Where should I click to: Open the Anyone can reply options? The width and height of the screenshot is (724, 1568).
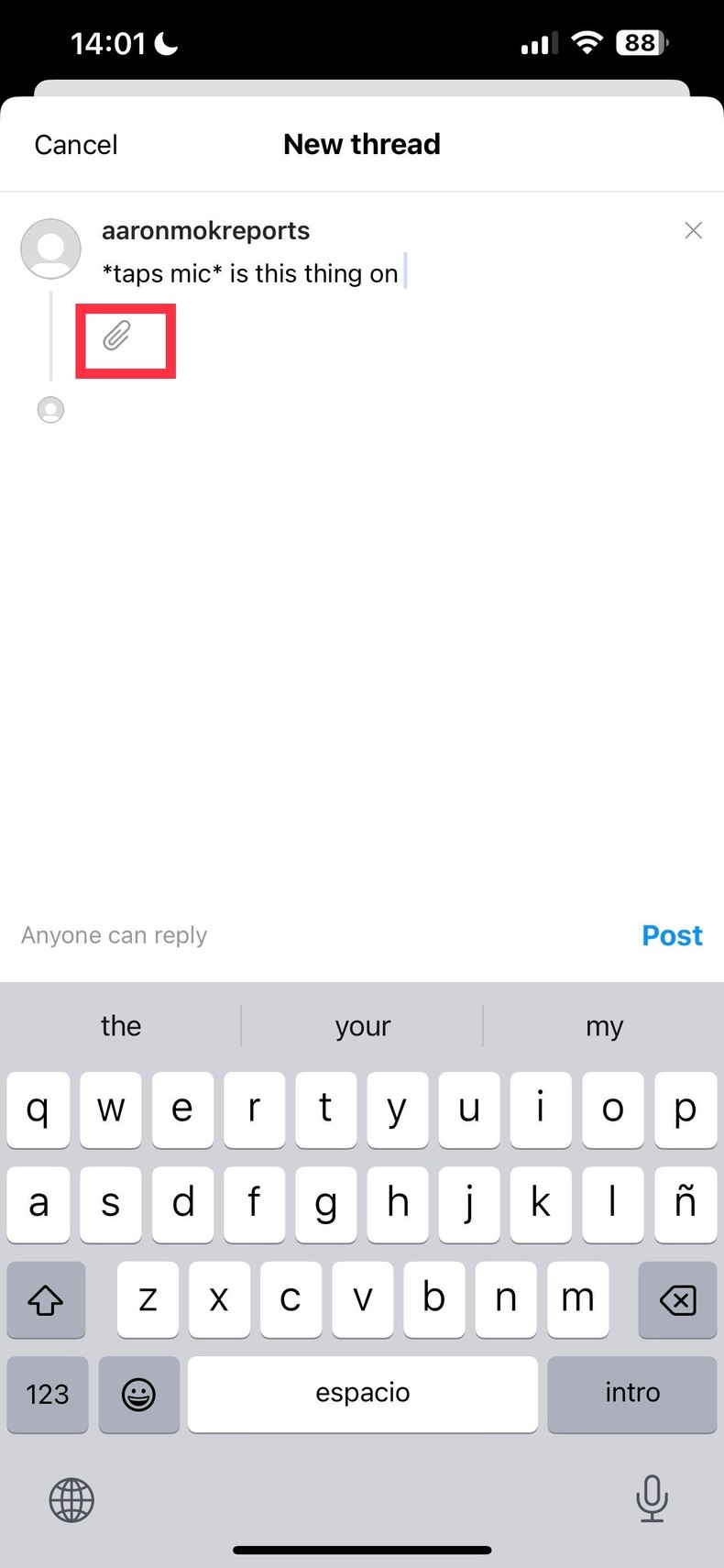tap(114, 934)
